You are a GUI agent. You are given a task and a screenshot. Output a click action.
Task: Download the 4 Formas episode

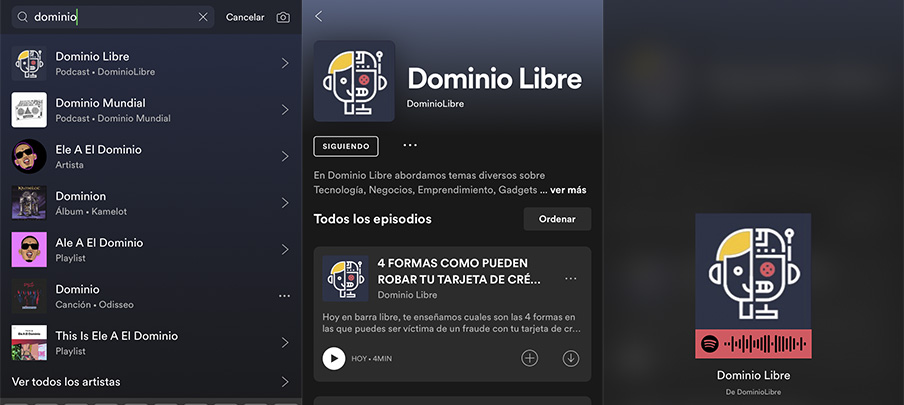tap(571, 358)
